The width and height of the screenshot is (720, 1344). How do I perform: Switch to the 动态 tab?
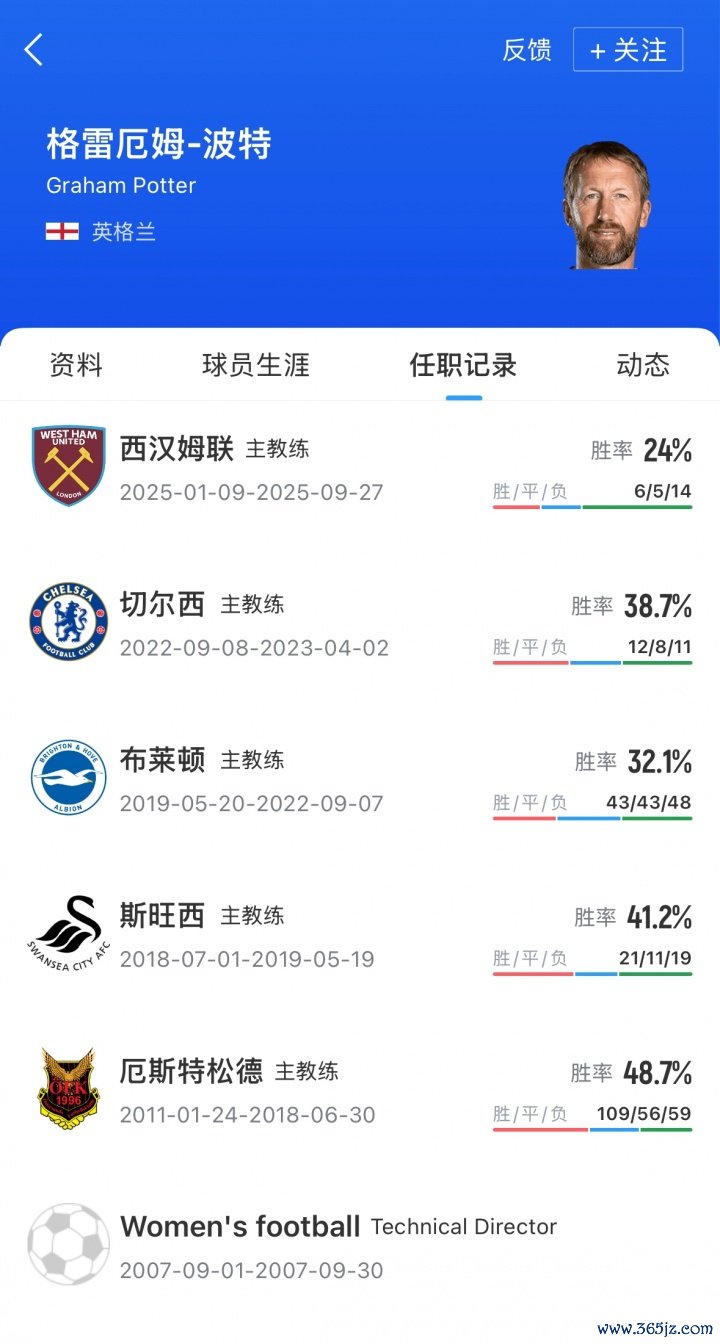coord(643,365)
